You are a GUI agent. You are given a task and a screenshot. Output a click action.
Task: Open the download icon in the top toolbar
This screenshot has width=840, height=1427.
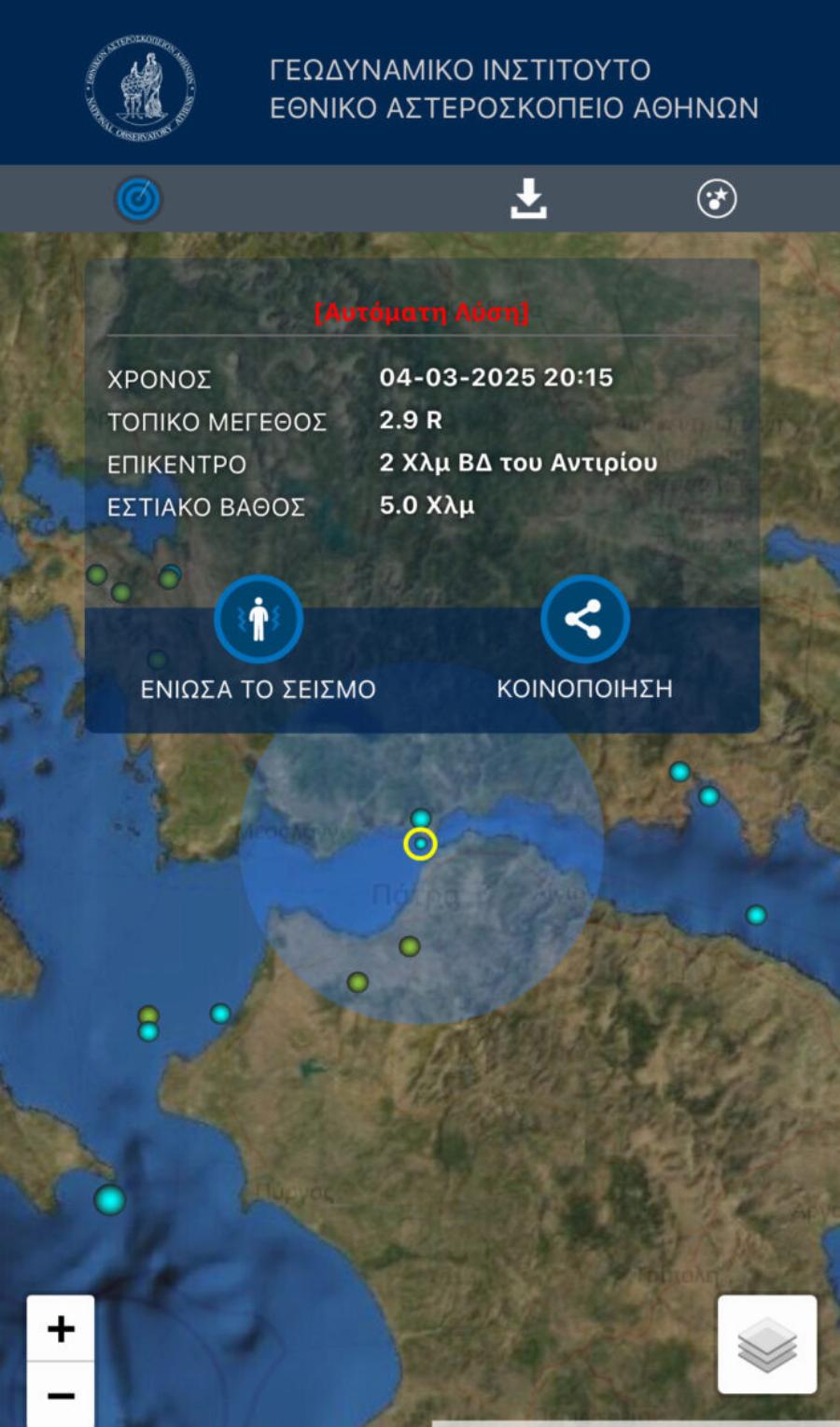coord(527,199)
